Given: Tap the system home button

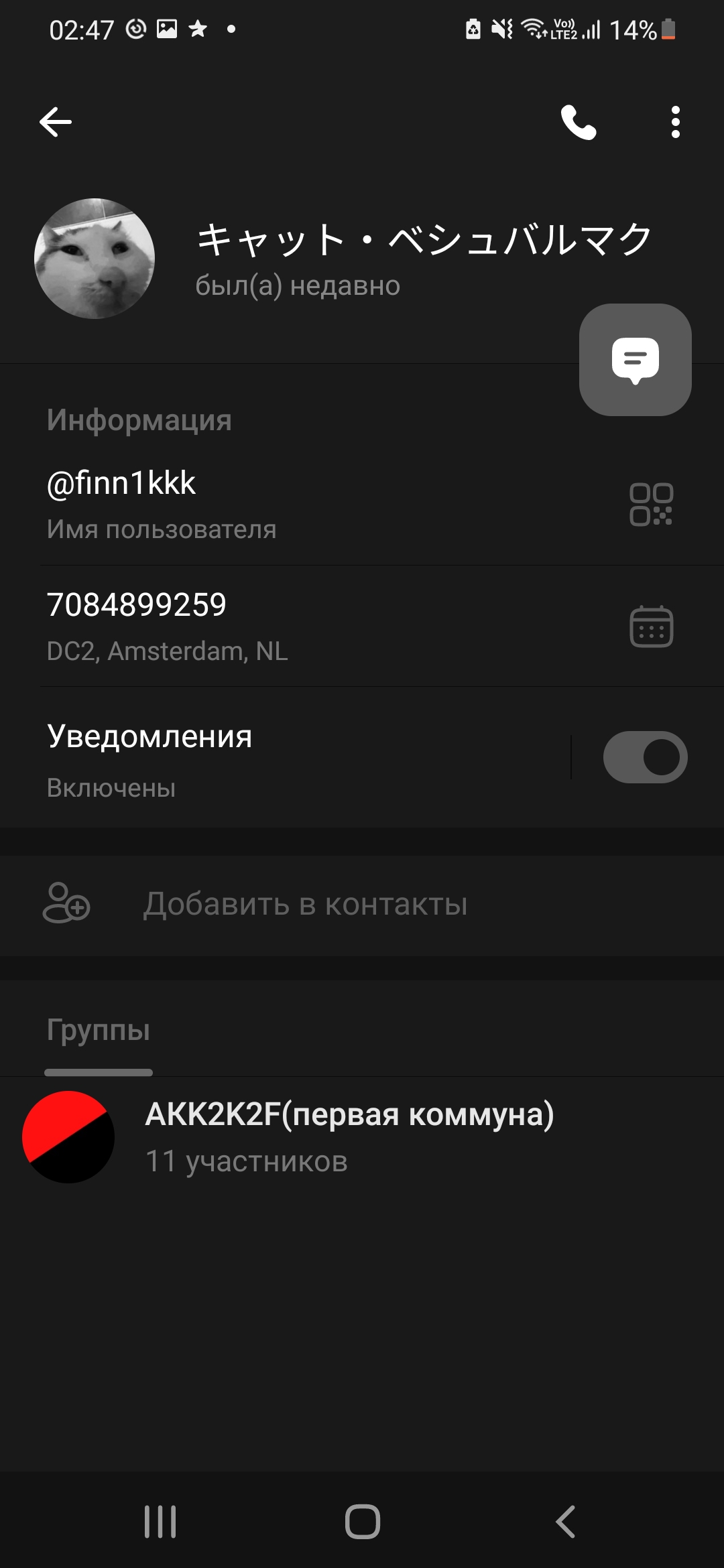Looking at the screenshot, I should click(x=363, y=1521).
